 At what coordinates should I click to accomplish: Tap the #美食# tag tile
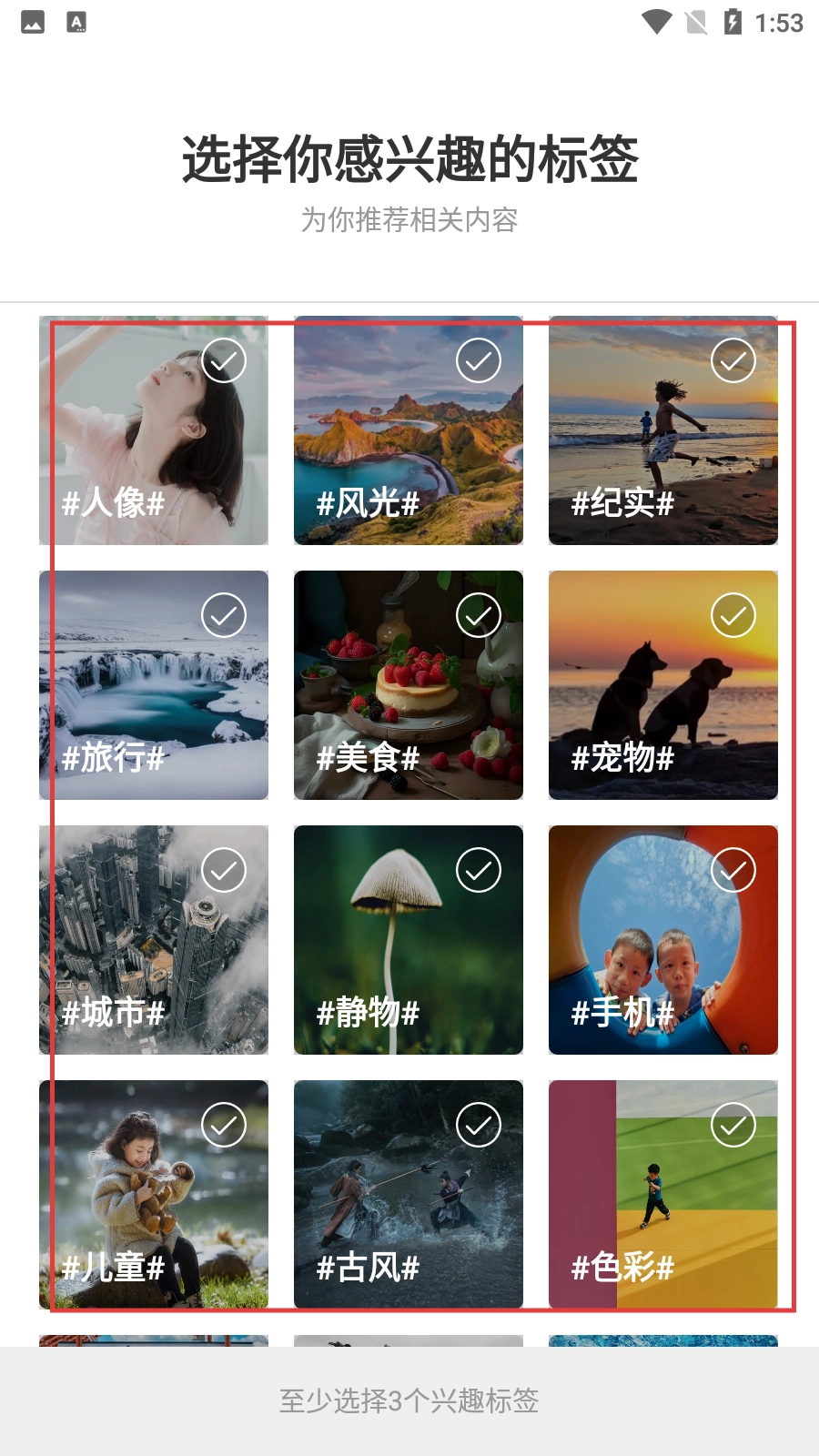pyautogui.click(x=409, y=685)
